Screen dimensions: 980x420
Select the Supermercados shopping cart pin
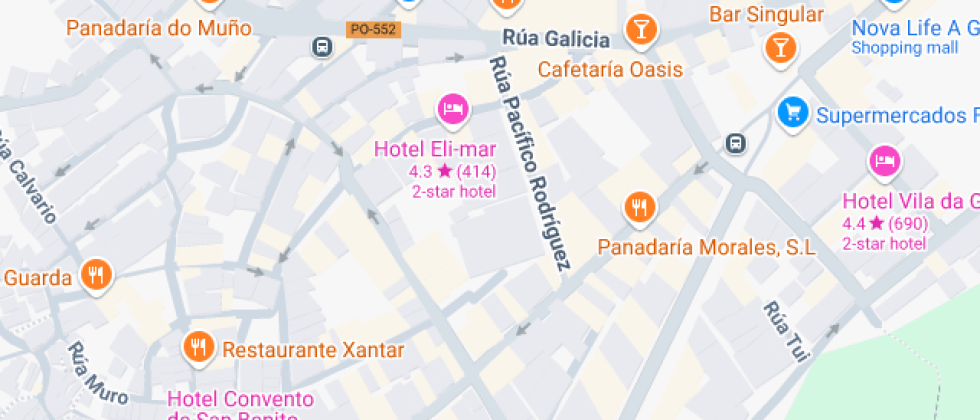pos(793,112)
